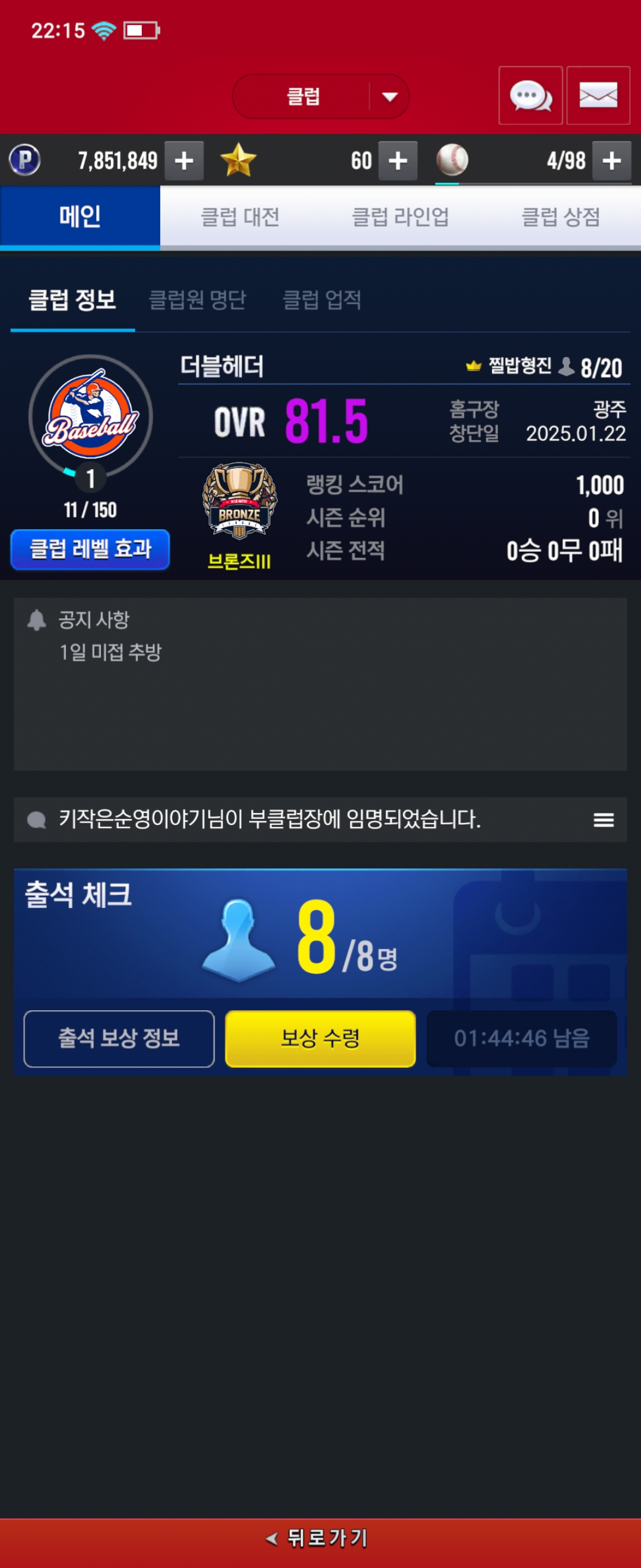Open 클럽 업적 sub-tab
Viewport: 641px width, 1568px height.
point(322,299)
